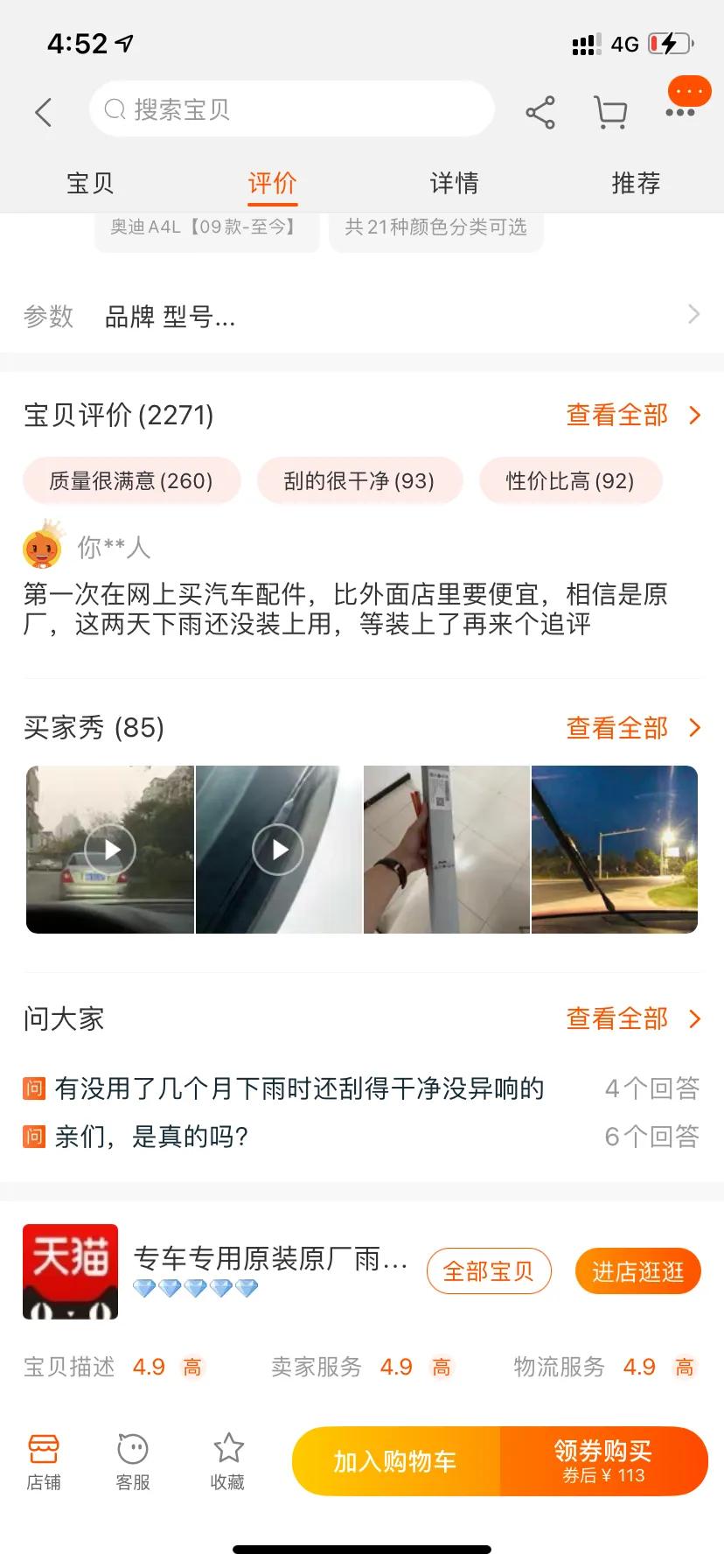Open the share options via the share icon

[x=540, y=112]
